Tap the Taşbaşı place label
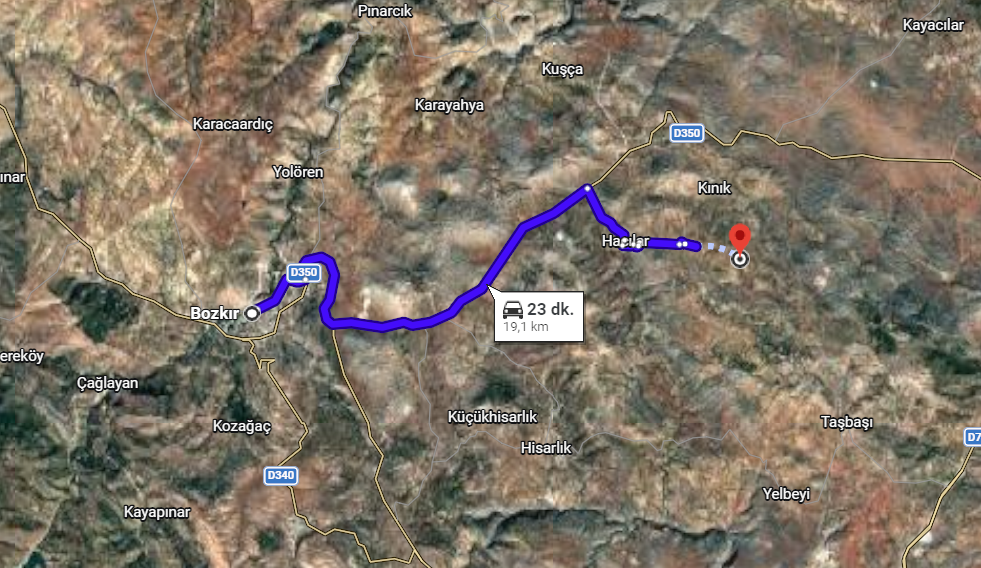 click(x=846, y=422)
